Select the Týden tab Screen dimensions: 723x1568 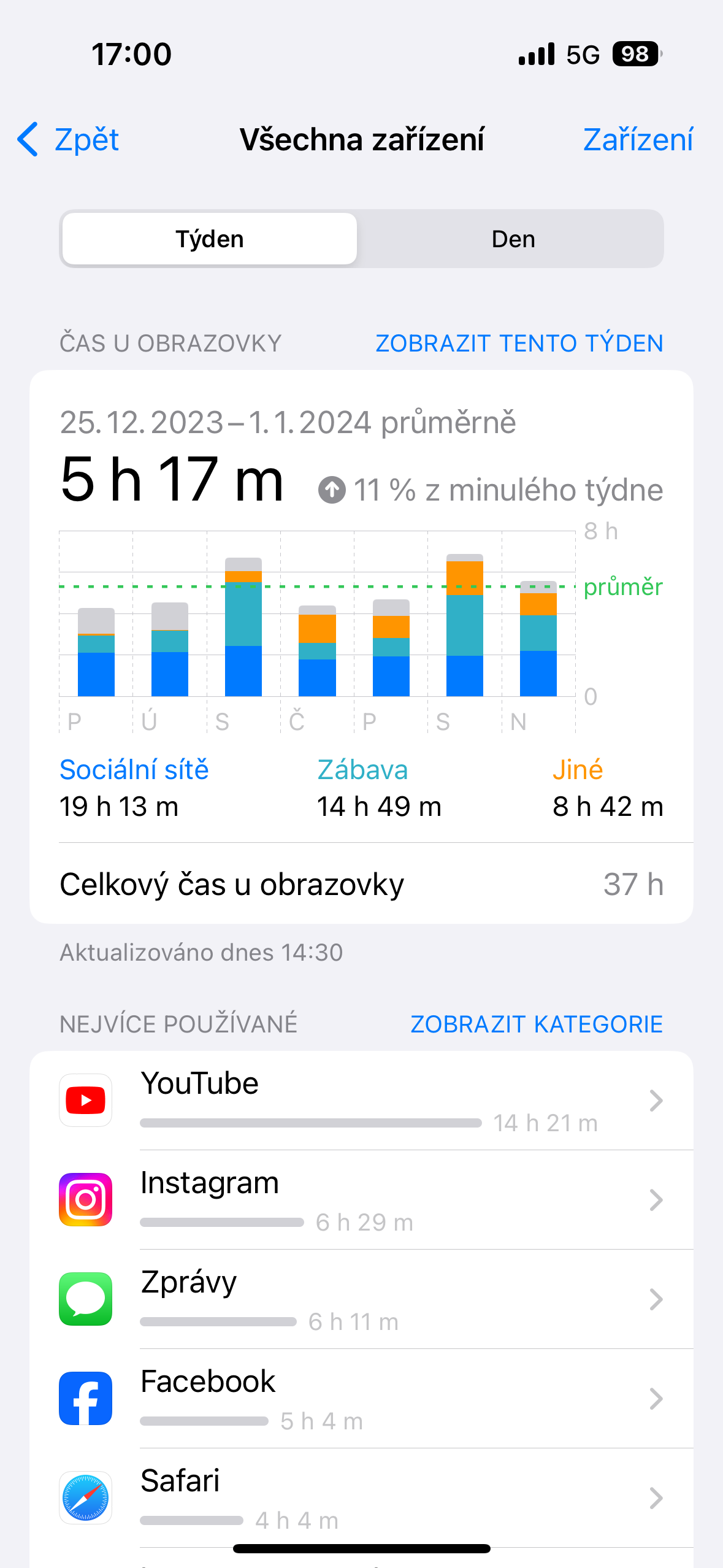pyautogui.click(x=209, y=239)
